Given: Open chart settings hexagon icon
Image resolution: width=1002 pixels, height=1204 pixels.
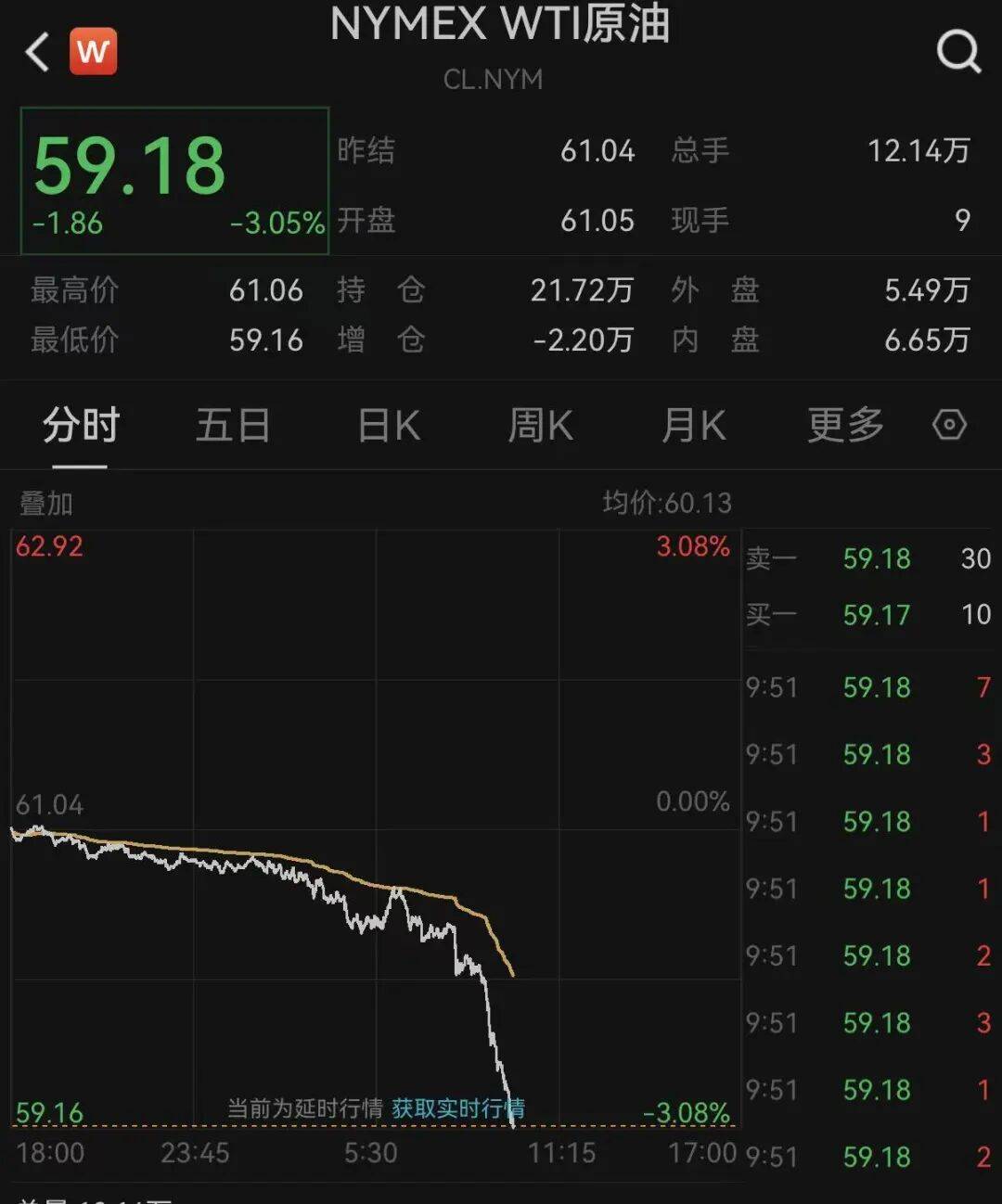Looking at the screenshot, I should (949, 425).
